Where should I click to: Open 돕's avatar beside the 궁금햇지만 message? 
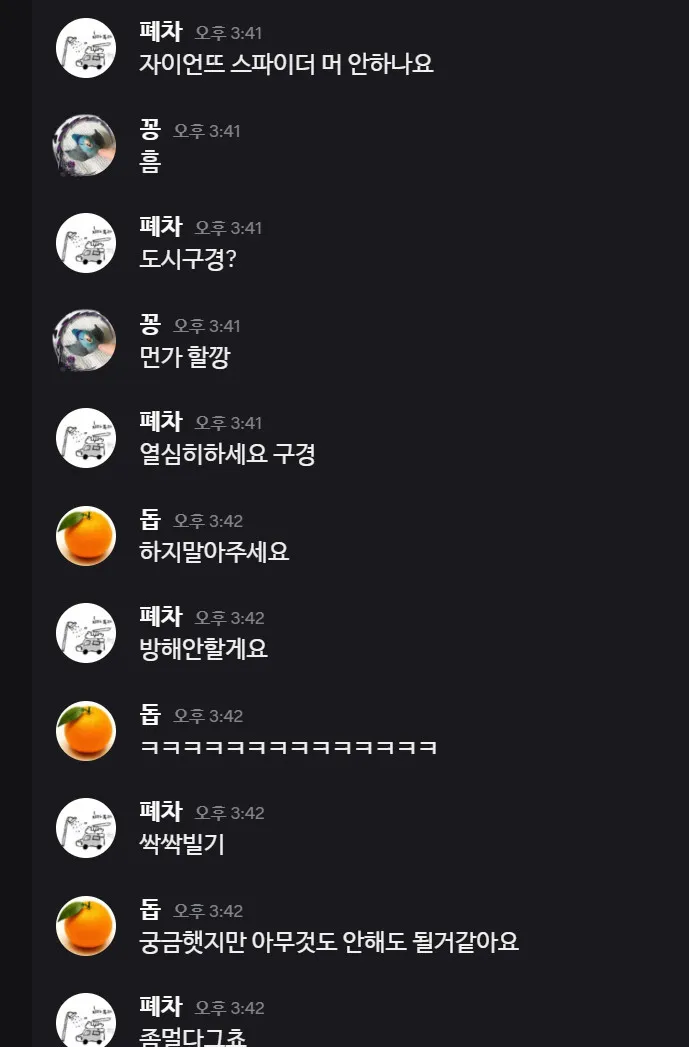pyautogui.click(x=85, y=926)
